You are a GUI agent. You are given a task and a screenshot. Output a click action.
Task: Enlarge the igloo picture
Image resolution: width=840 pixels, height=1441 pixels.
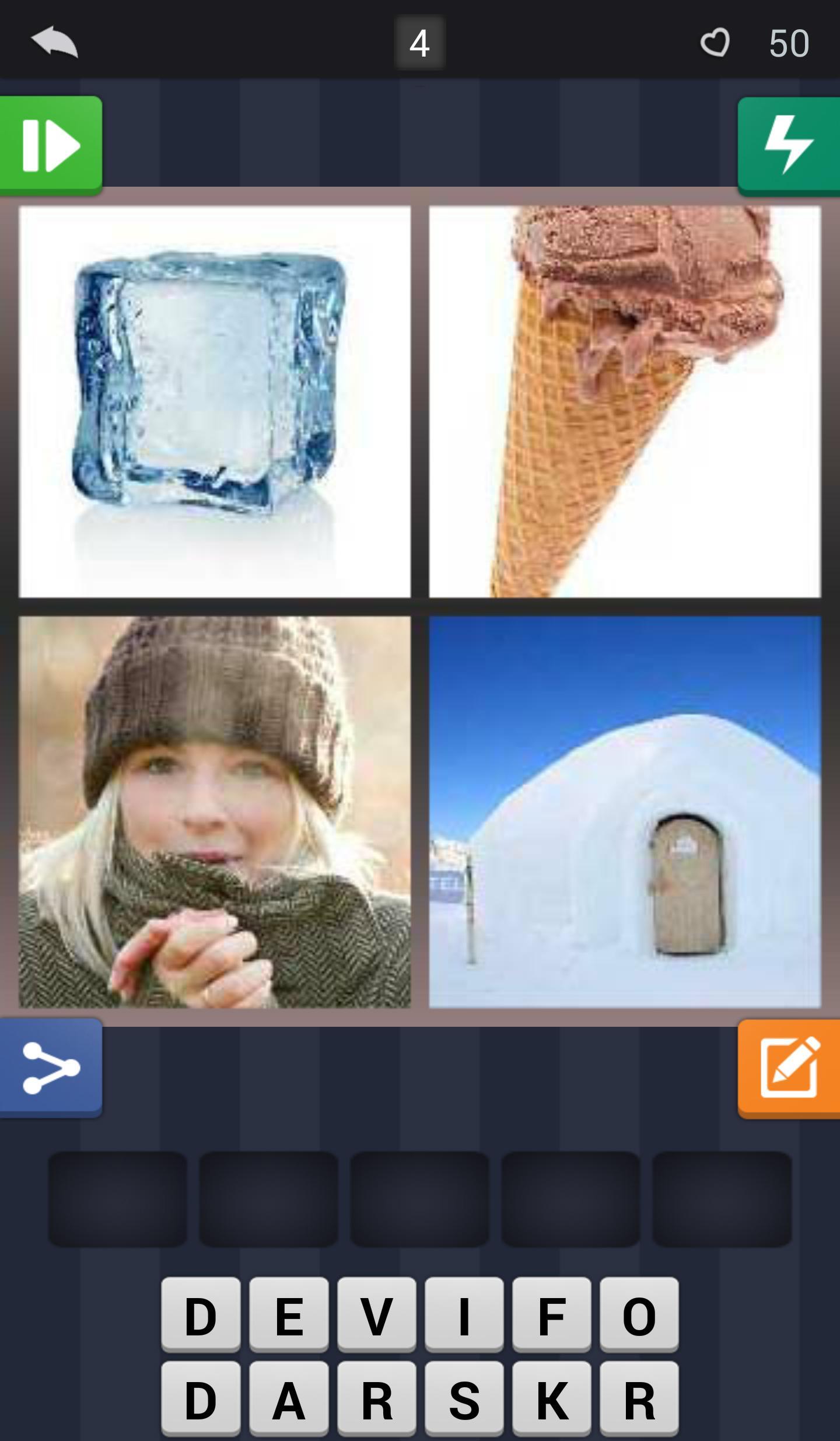point(625,812)
